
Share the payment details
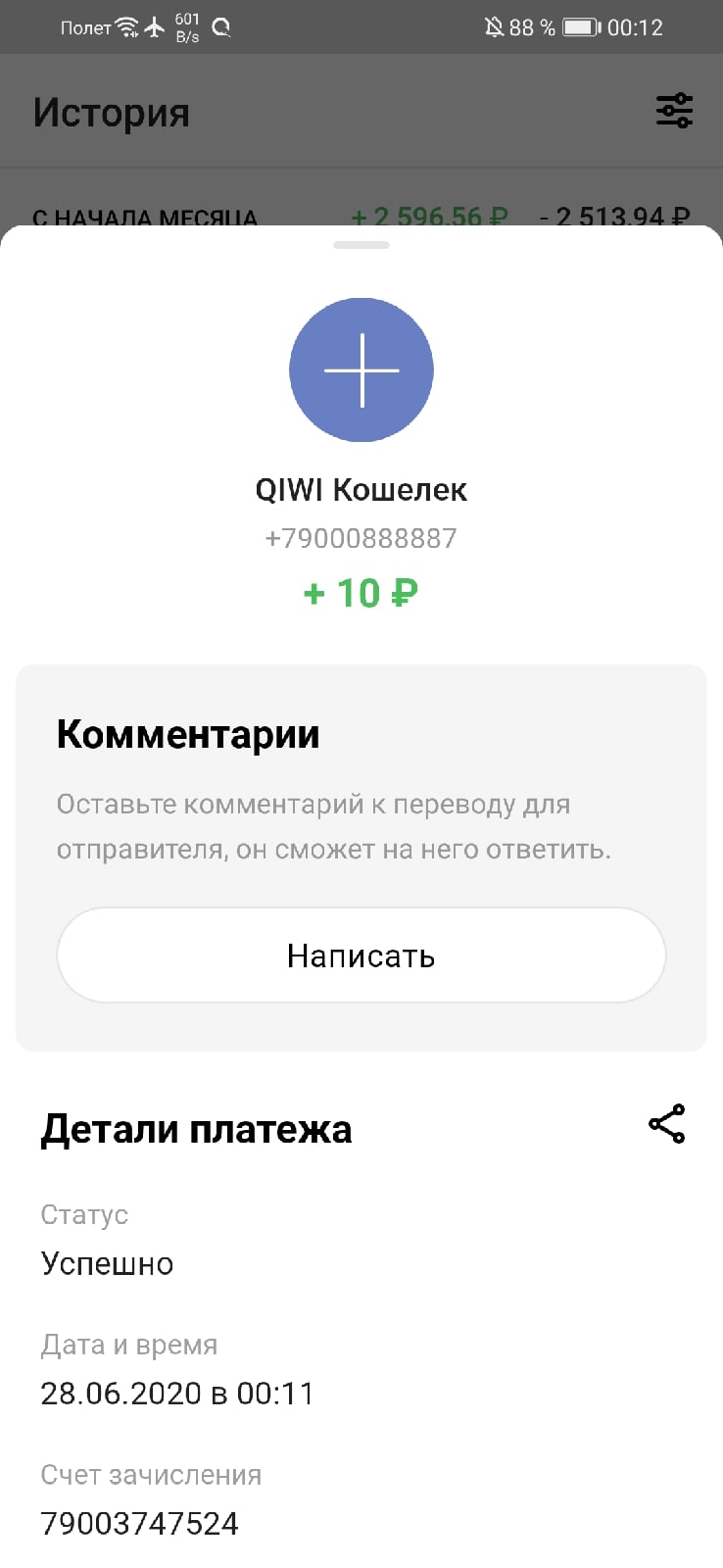pyautogui.click(x=666, y=1124)
